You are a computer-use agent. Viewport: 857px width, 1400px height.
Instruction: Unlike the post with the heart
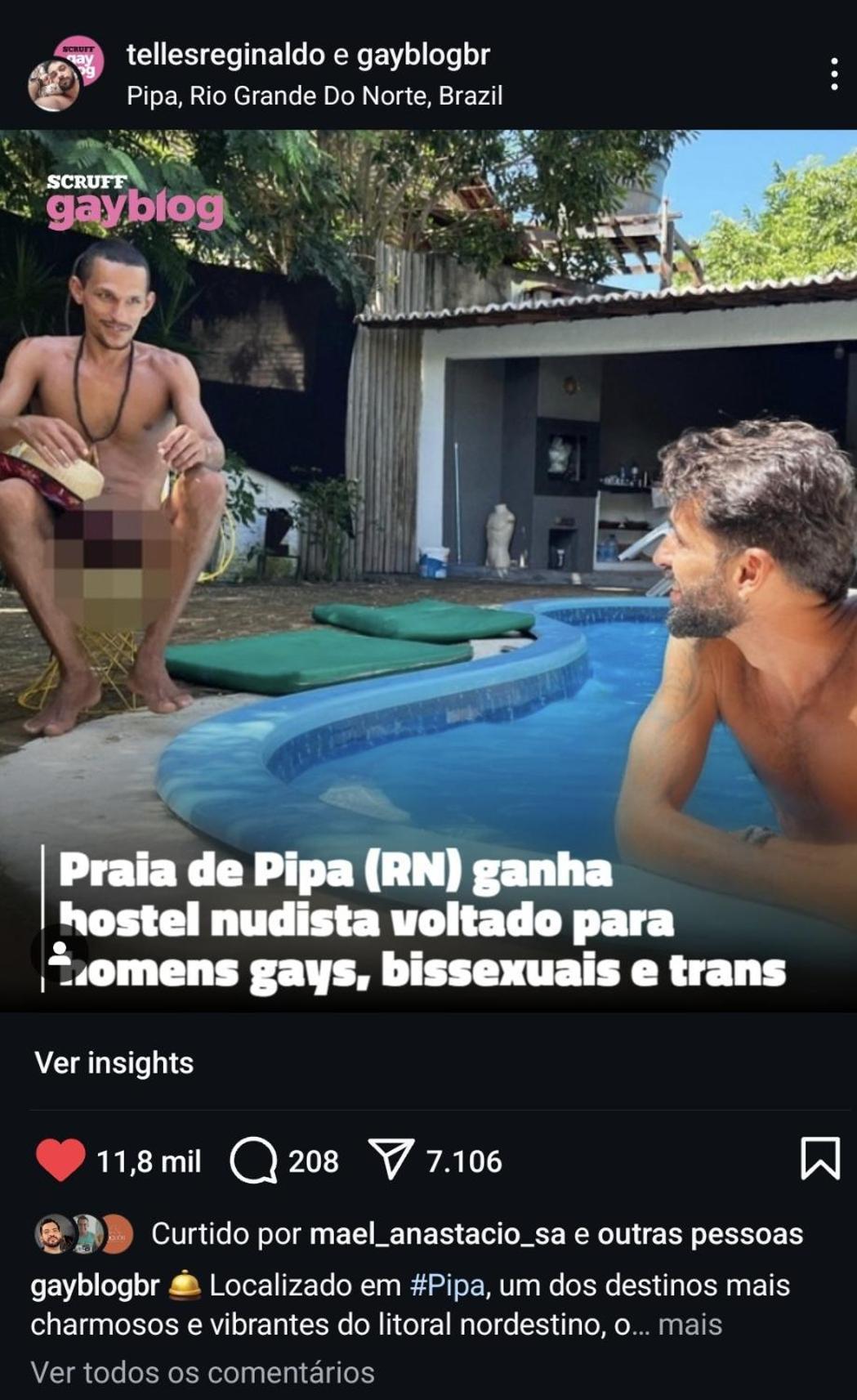60,1161
